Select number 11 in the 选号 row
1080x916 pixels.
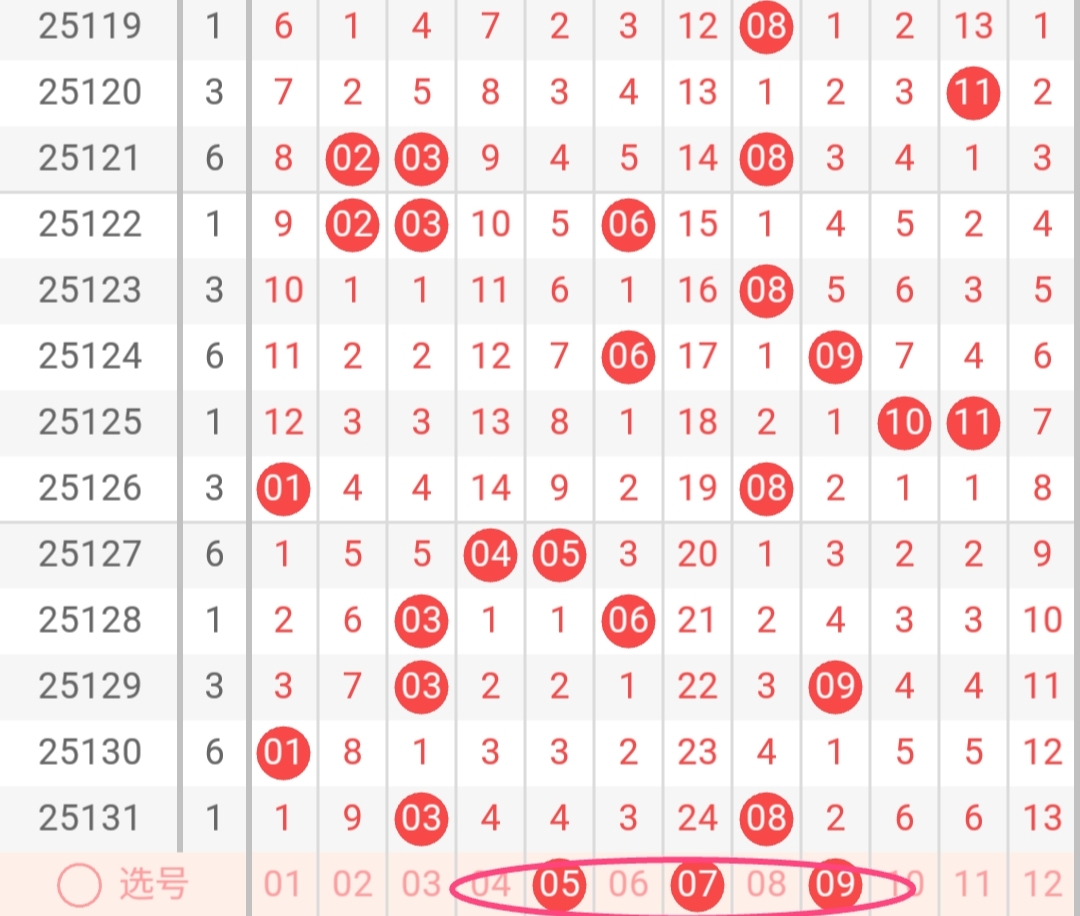pyautogui.click(x=973, y=884)
